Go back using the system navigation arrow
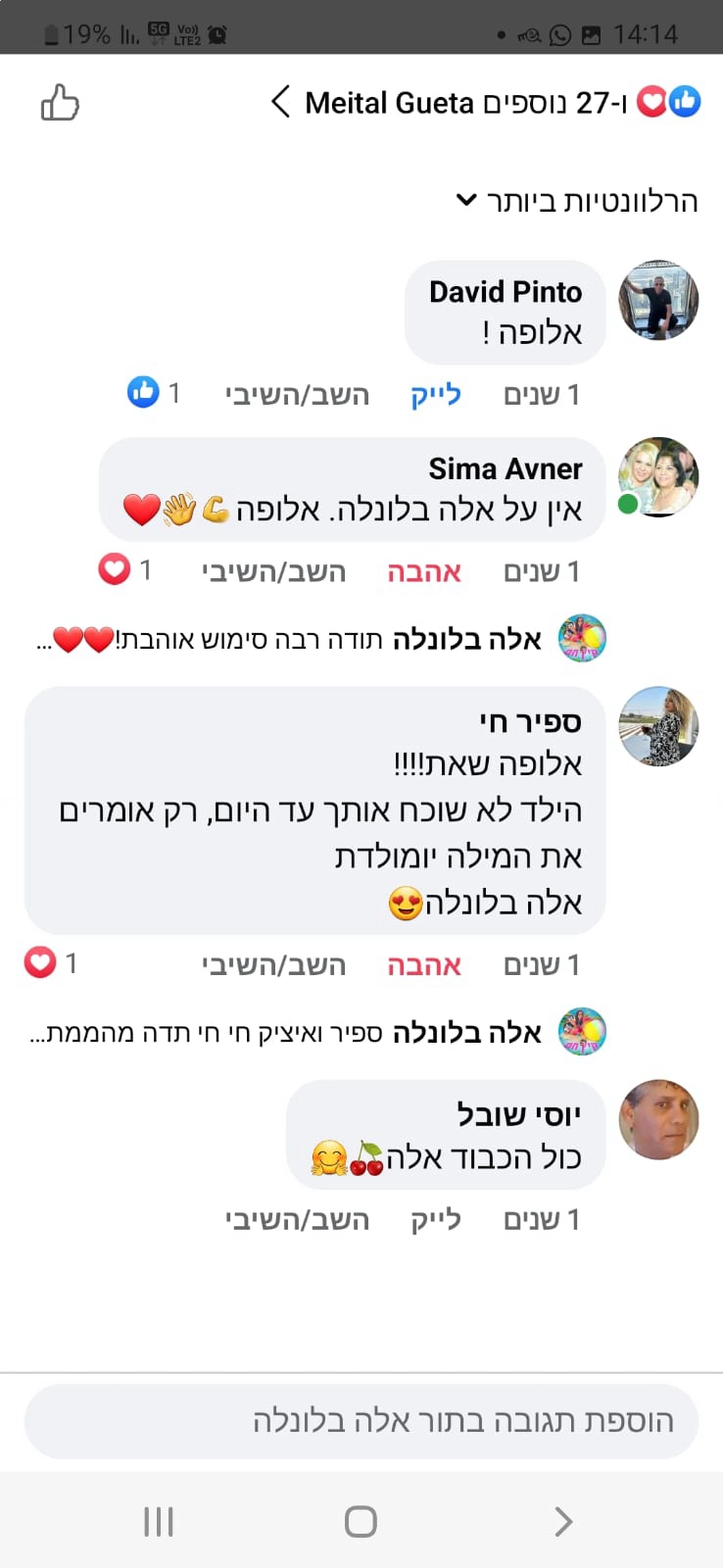Viewport: 723px width, 1568px height. tap(562, 1521)
